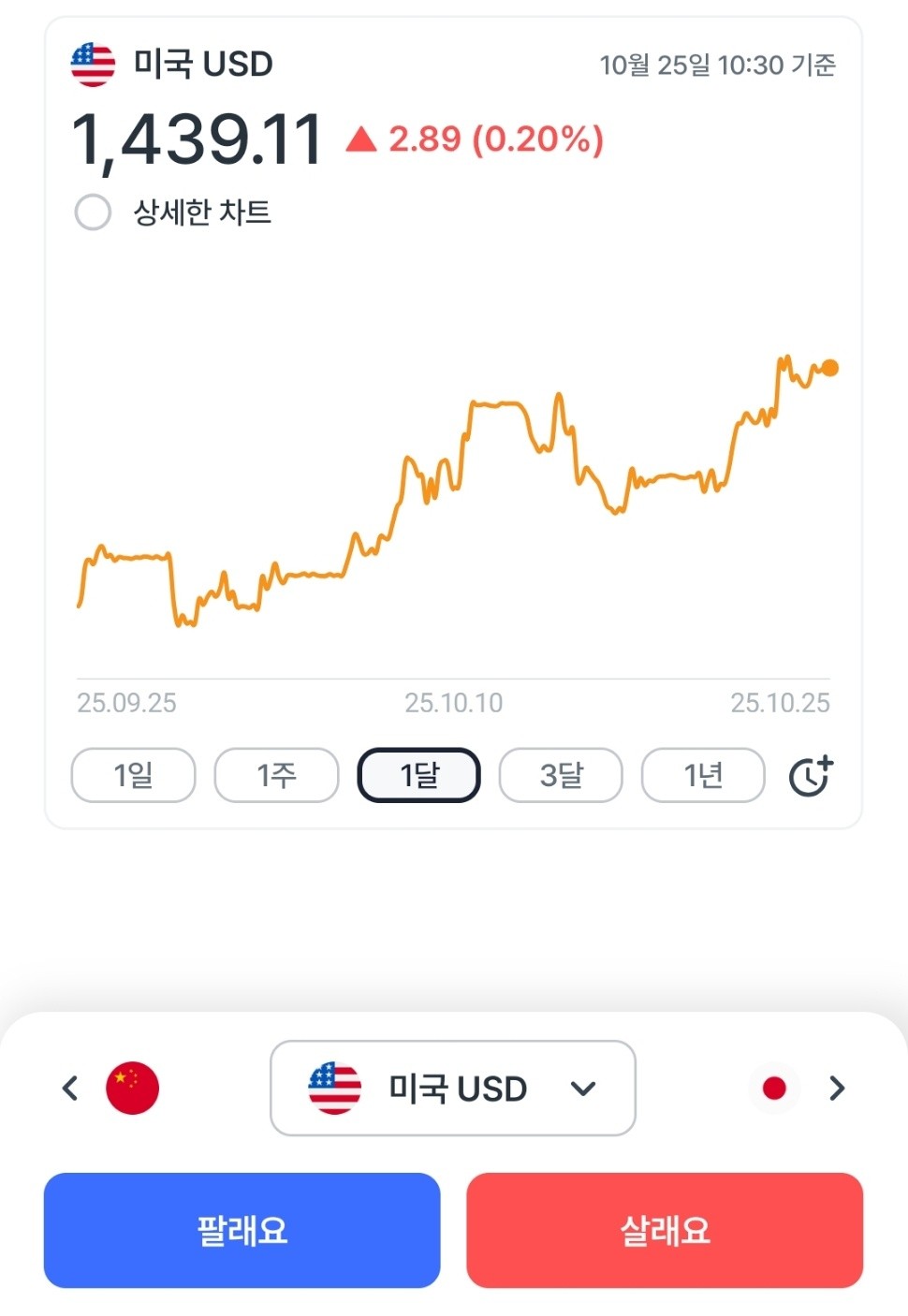908x1316 pixels.
Task: Show the 3달 chart range
Action: pyautogui.click(x=561, y=775)
